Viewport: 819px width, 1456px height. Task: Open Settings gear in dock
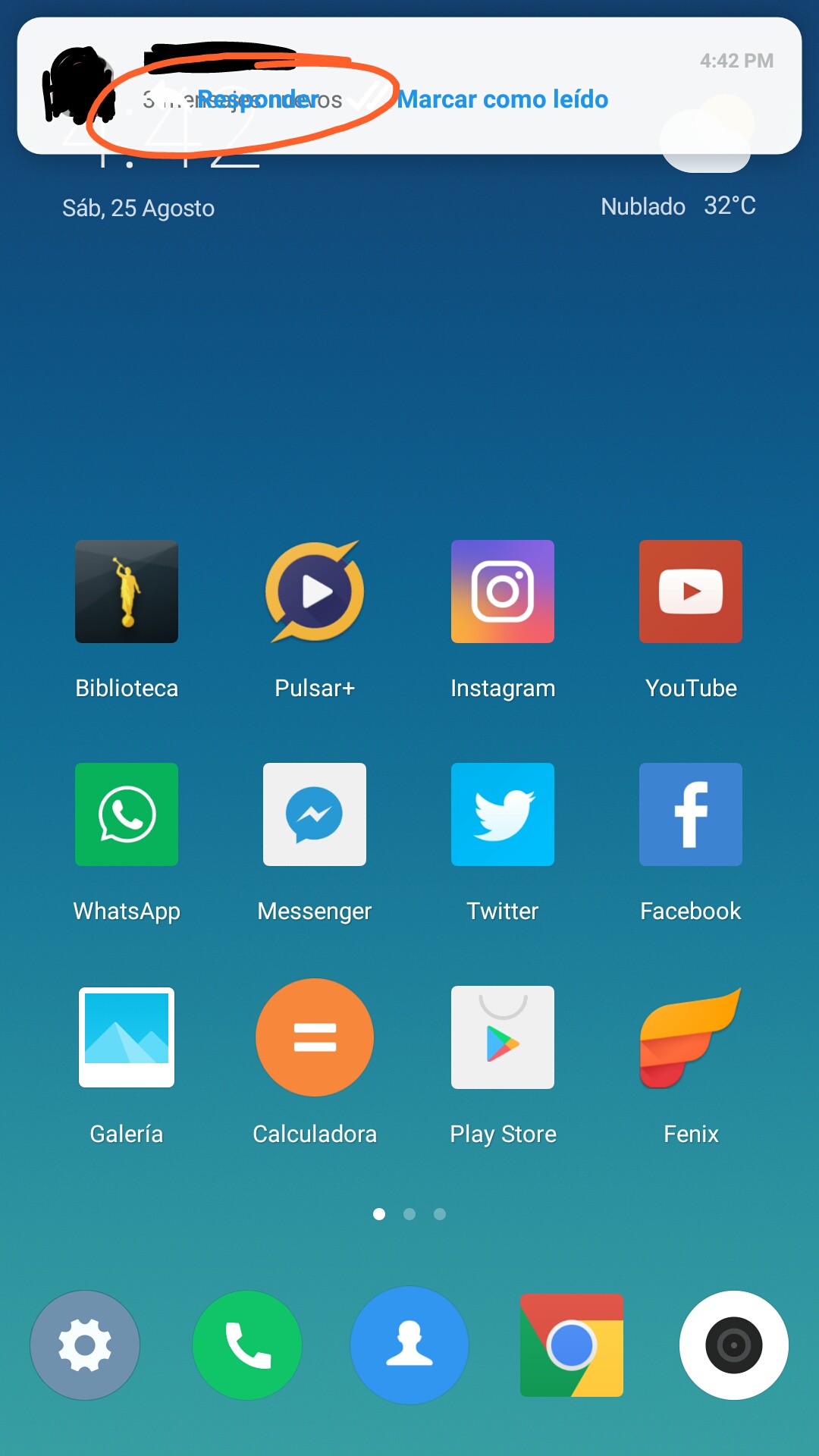pos(85,1345)
